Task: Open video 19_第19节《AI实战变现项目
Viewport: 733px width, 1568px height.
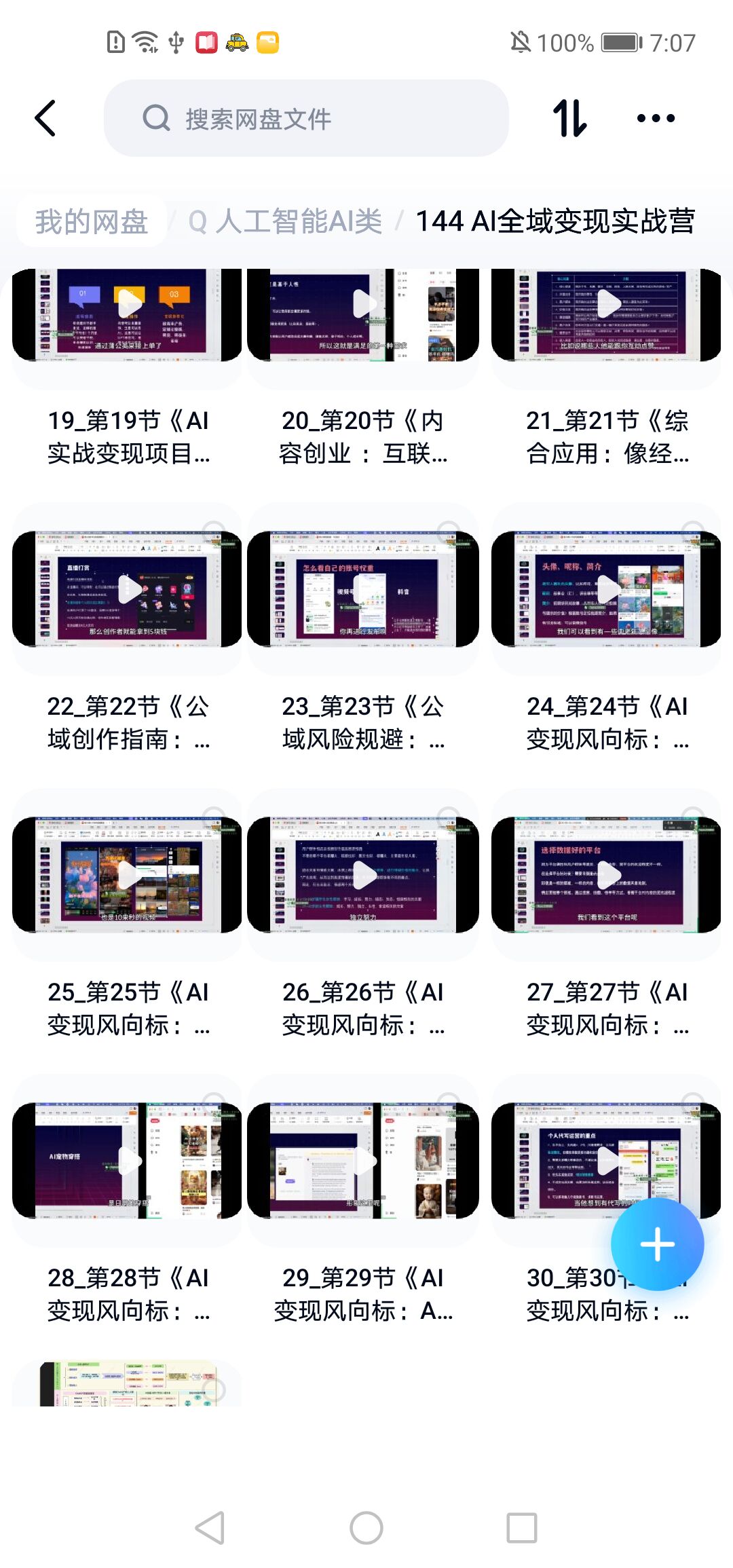Action: coord(127,315)
